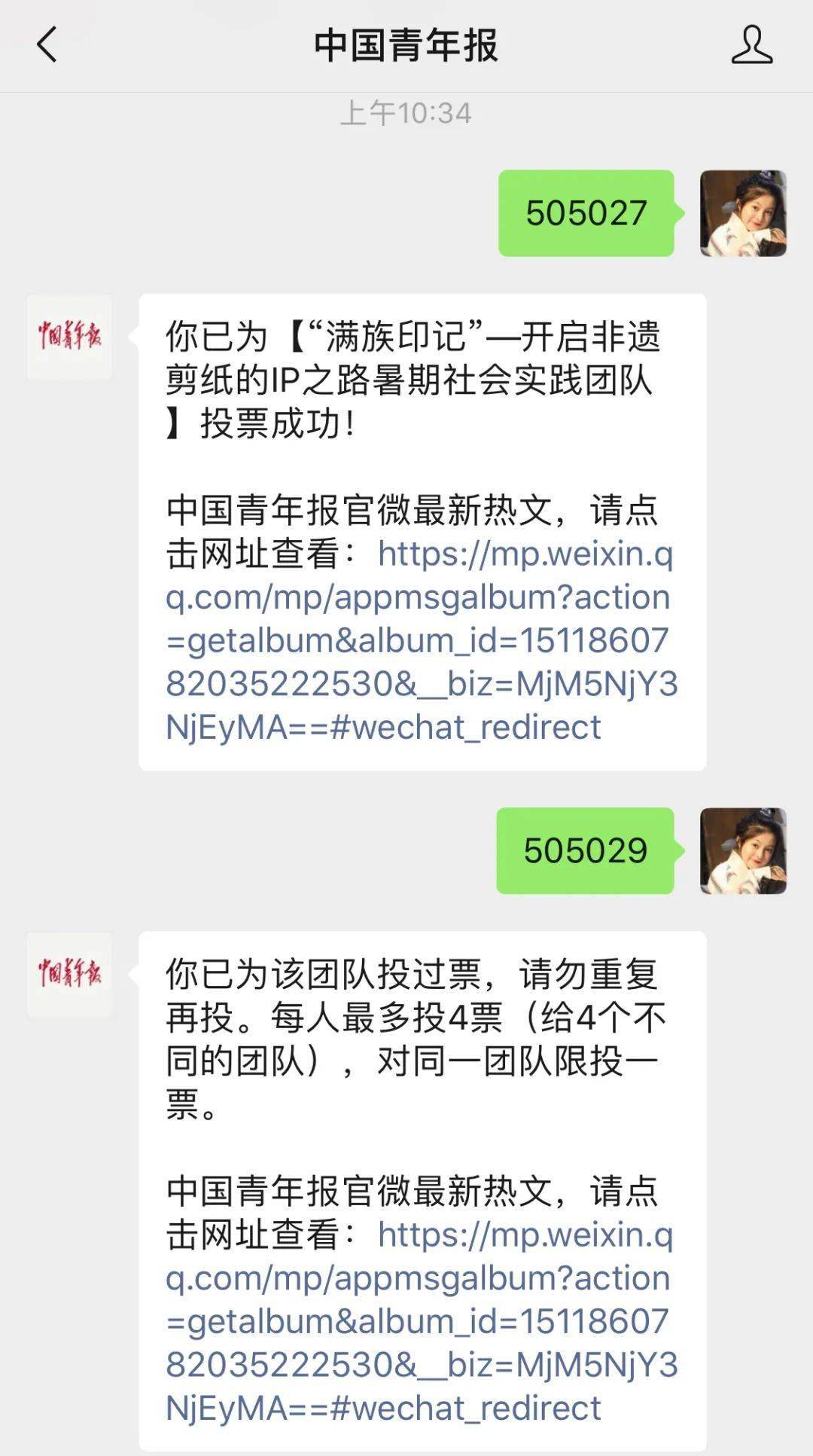Tap your avatar beside the 505027 message
Screen dimensions: 813x1456
click(x=743, y=213)
